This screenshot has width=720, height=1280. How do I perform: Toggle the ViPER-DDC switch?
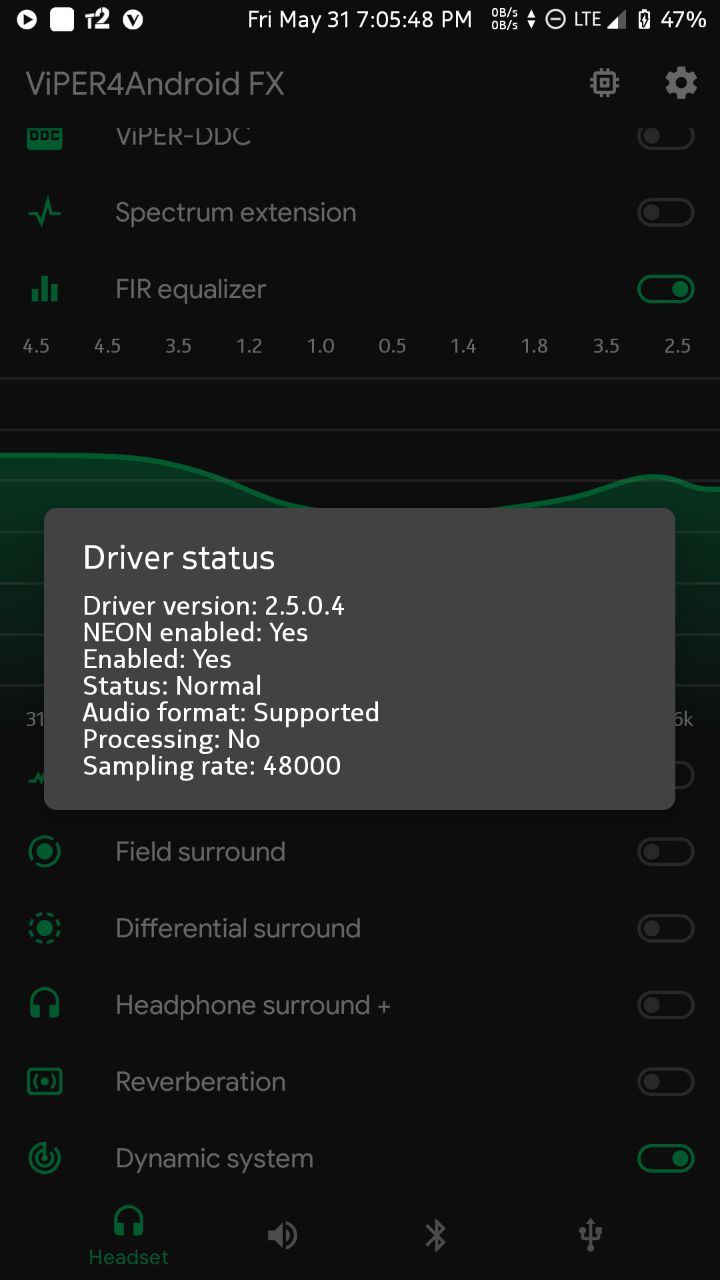665,137
